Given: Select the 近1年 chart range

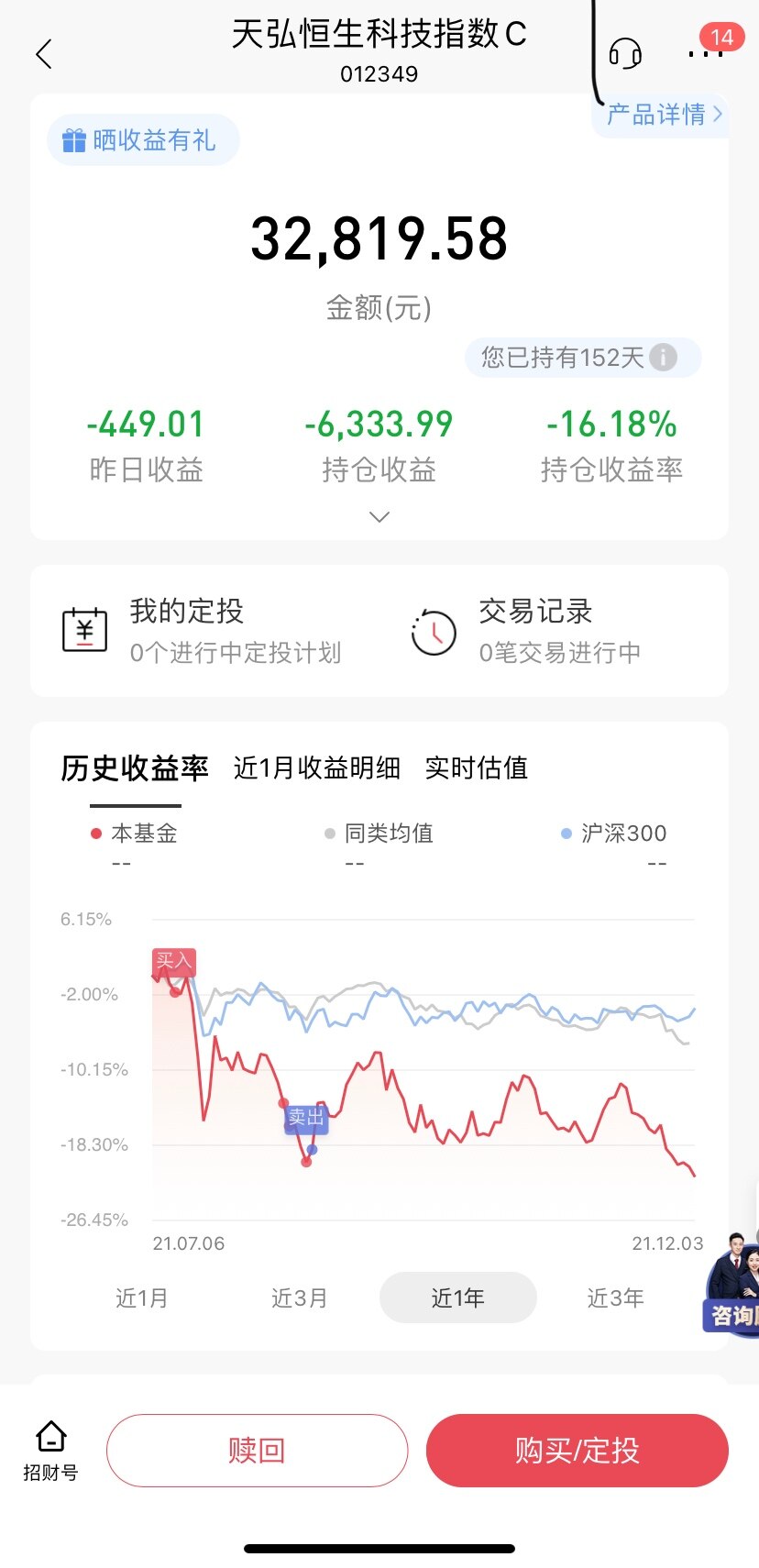Looking at the screenshot, I should (457, 1297).
